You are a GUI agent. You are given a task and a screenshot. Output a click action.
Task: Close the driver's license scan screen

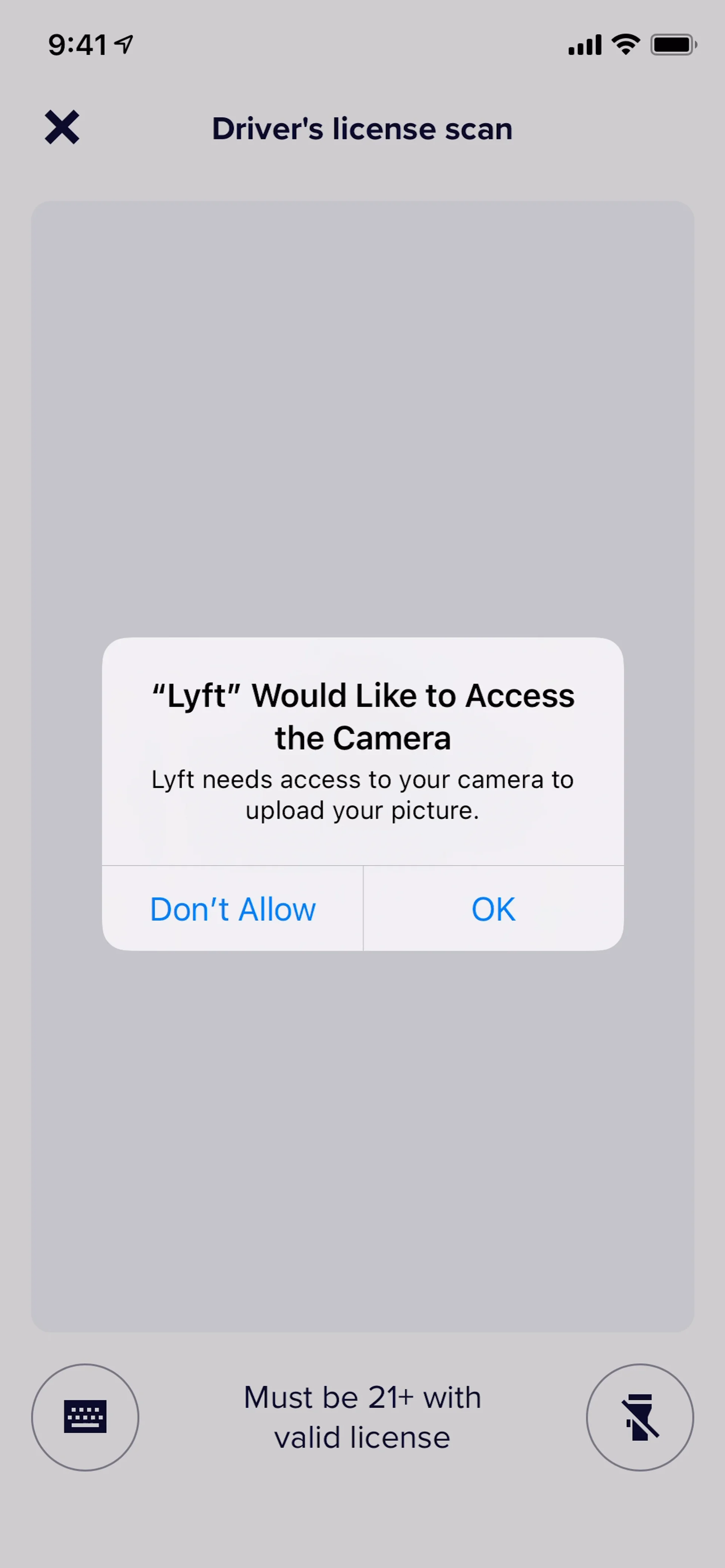(x=62, y=127)
